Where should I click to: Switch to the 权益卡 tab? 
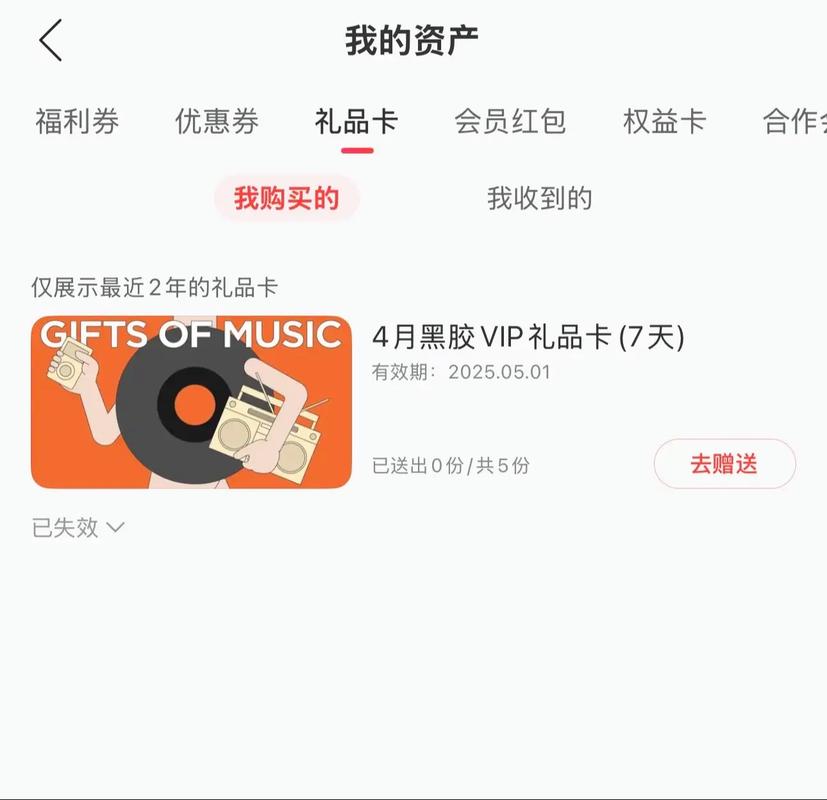[664, 122]
